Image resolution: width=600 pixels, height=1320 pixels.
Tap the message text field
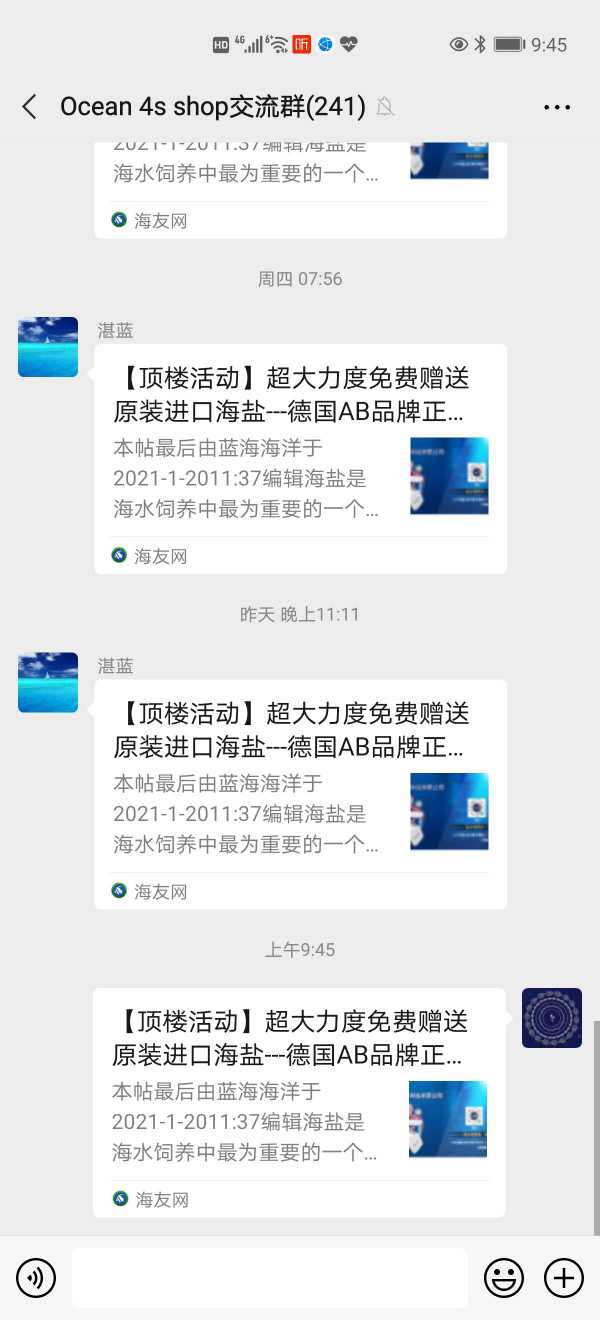point(270,1277)
